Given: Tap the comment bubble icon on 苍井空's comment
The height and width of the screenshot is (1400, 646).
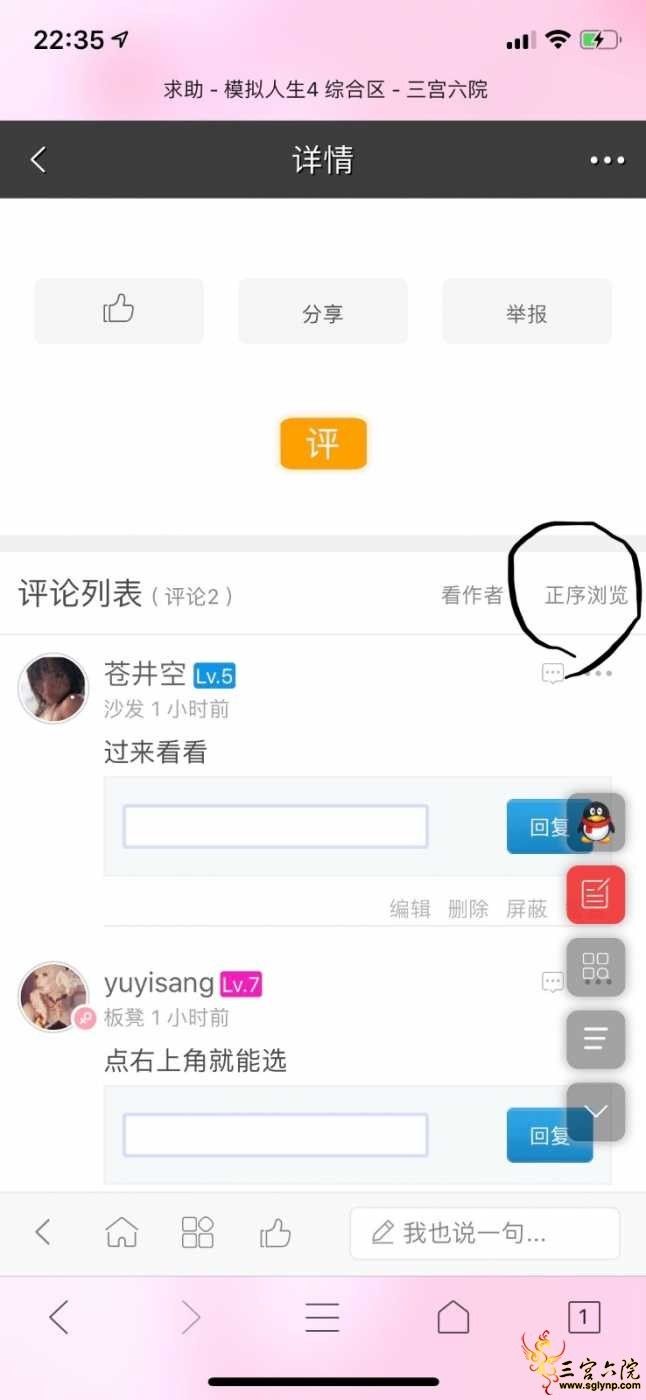Looking at the screenshot, I should [553, 674].
